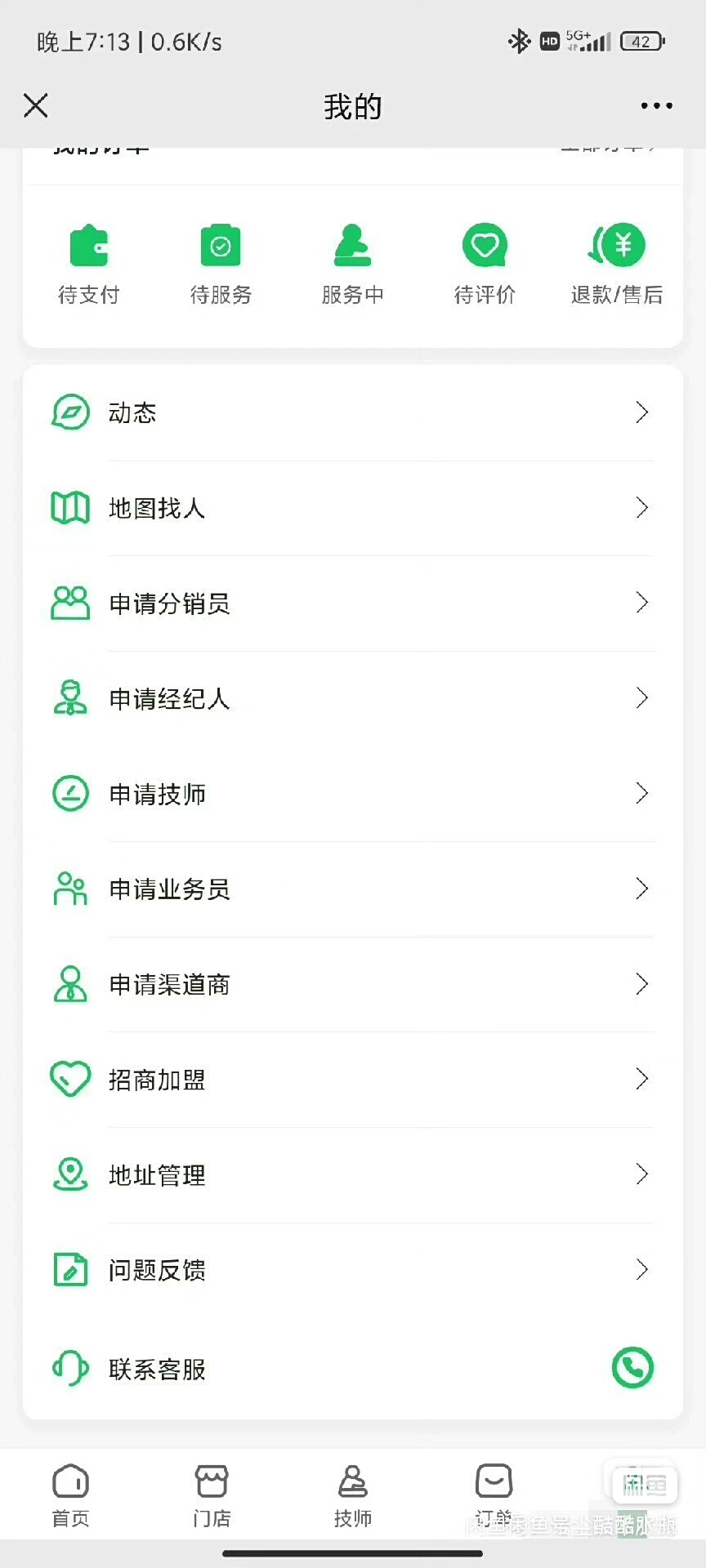706x1568 pixels.
Task: Select 申请分销员 application row
Action: (353, 604)
